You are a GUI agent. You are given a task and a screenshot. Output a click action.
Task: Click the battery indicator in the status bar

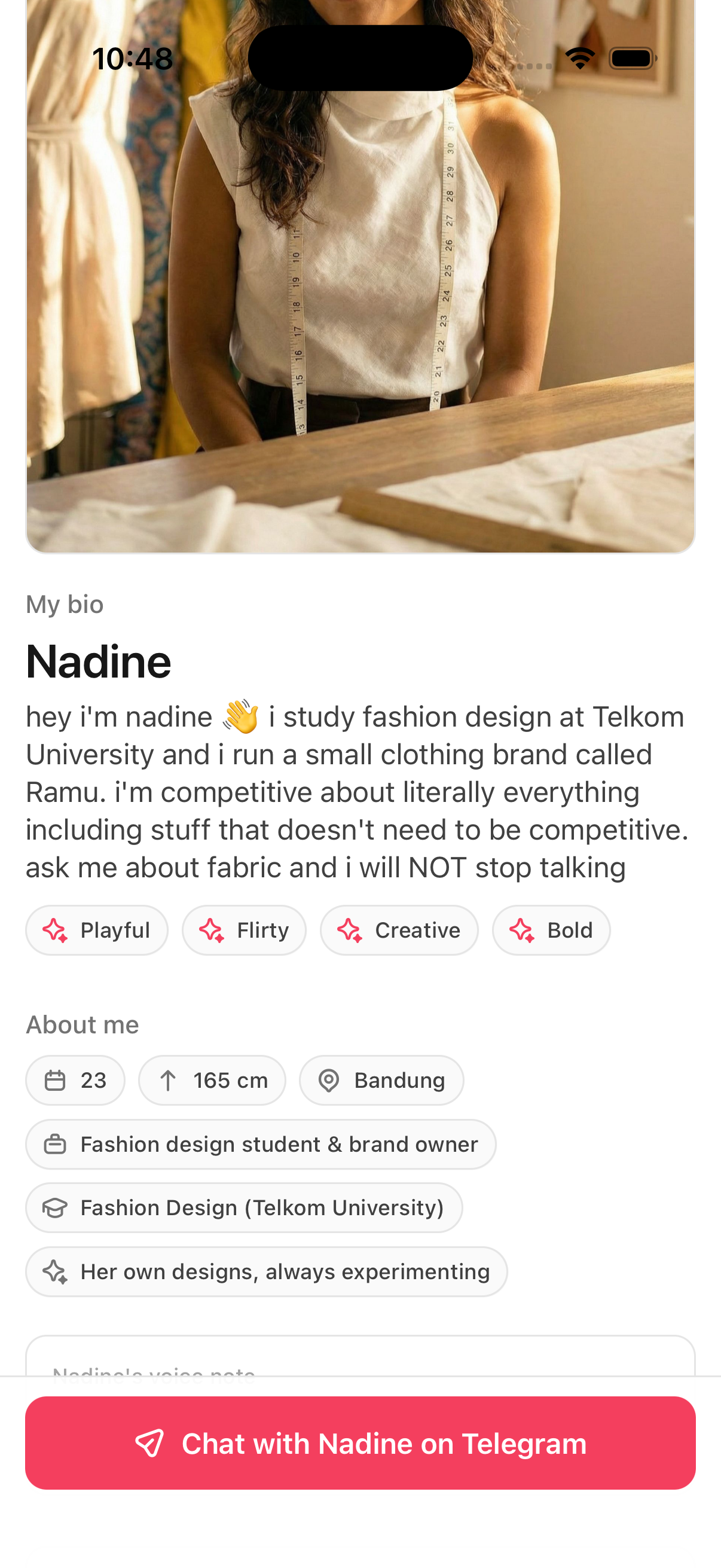coord(631,57)
